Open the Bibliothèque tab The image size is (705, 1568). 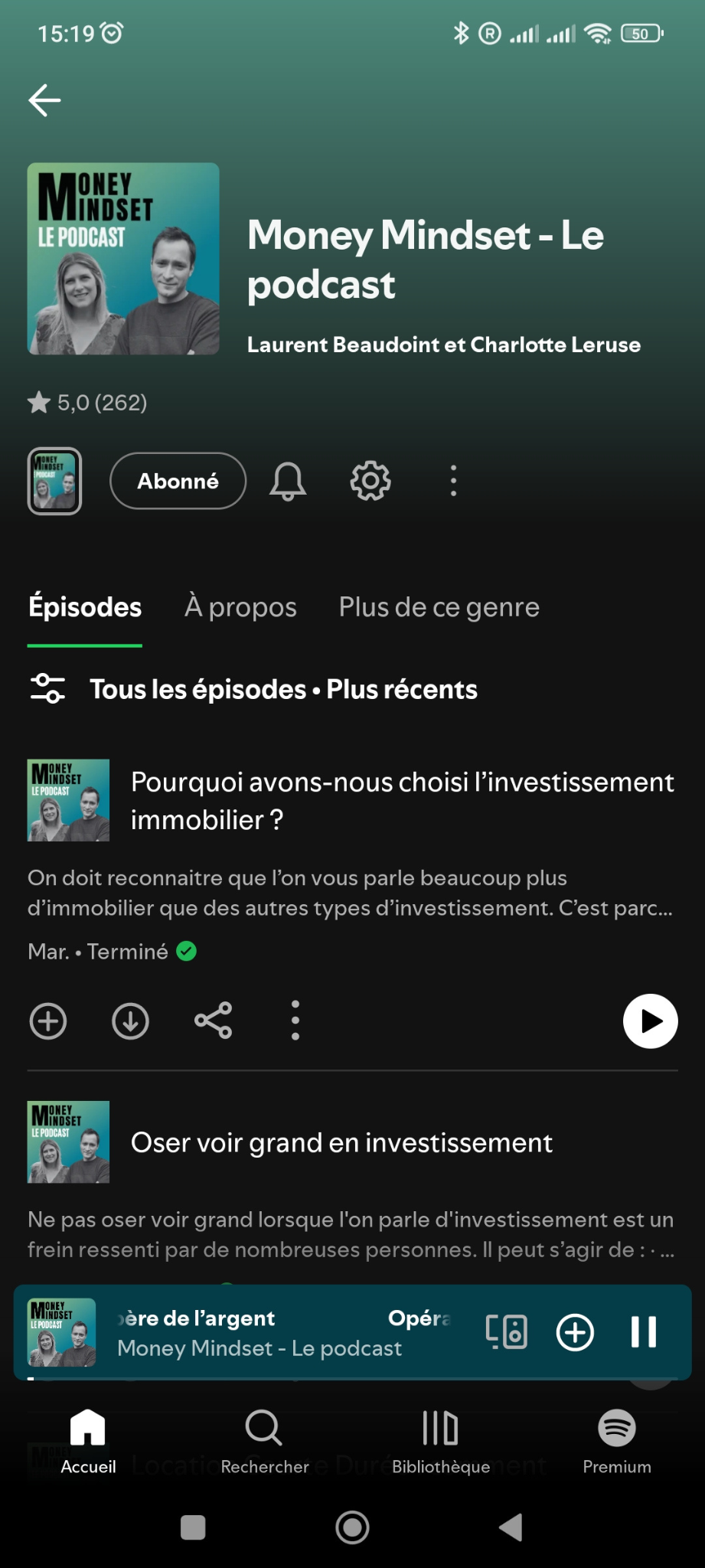[441, 1441]
